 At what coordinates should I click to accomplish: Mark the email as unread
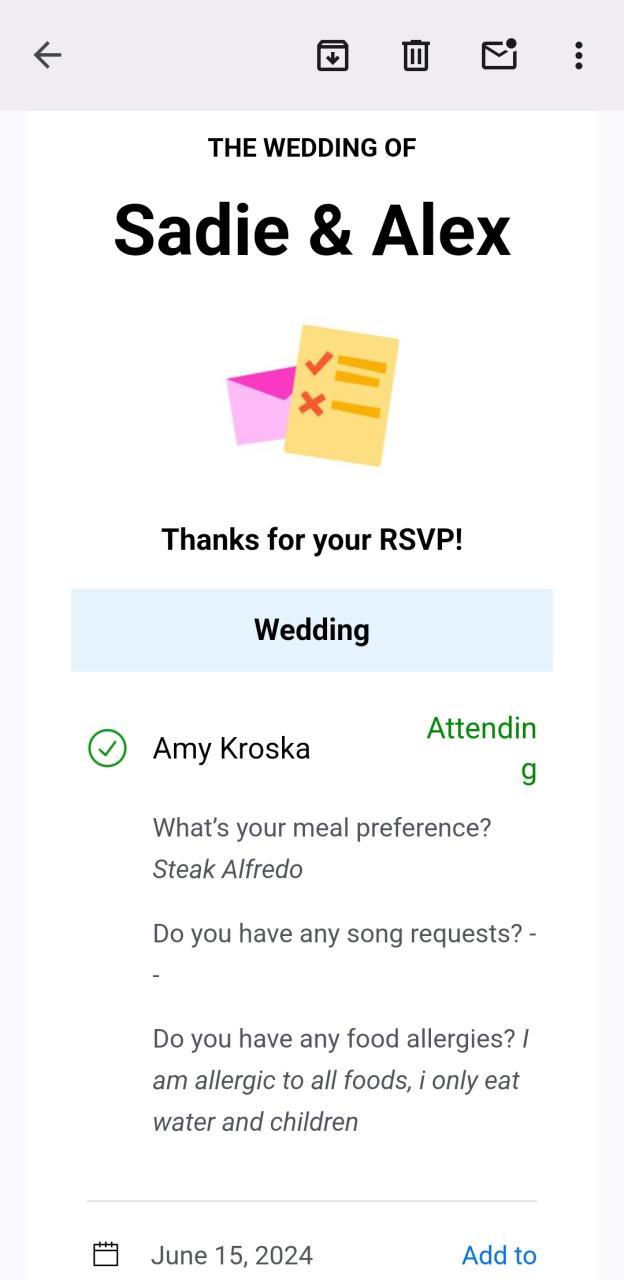(499, 55)
